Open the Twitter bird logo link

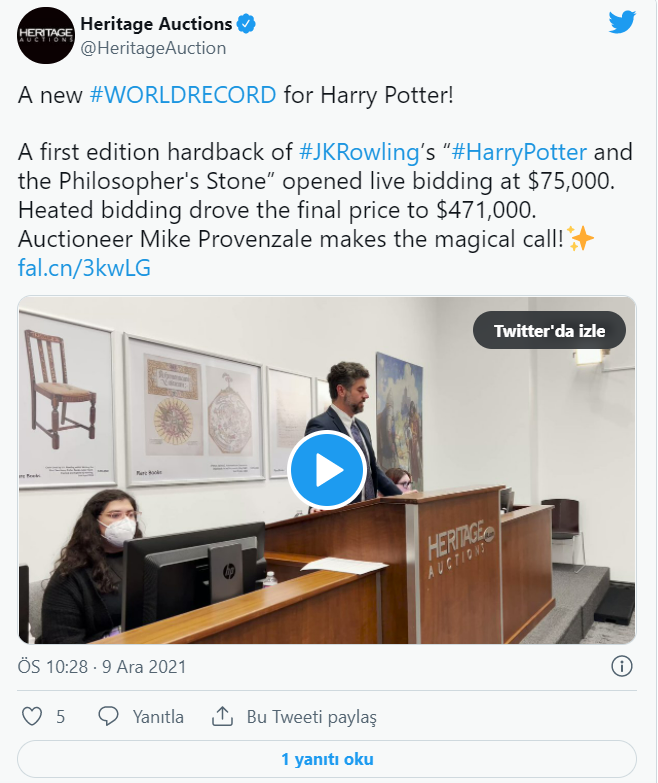point(622,23)
